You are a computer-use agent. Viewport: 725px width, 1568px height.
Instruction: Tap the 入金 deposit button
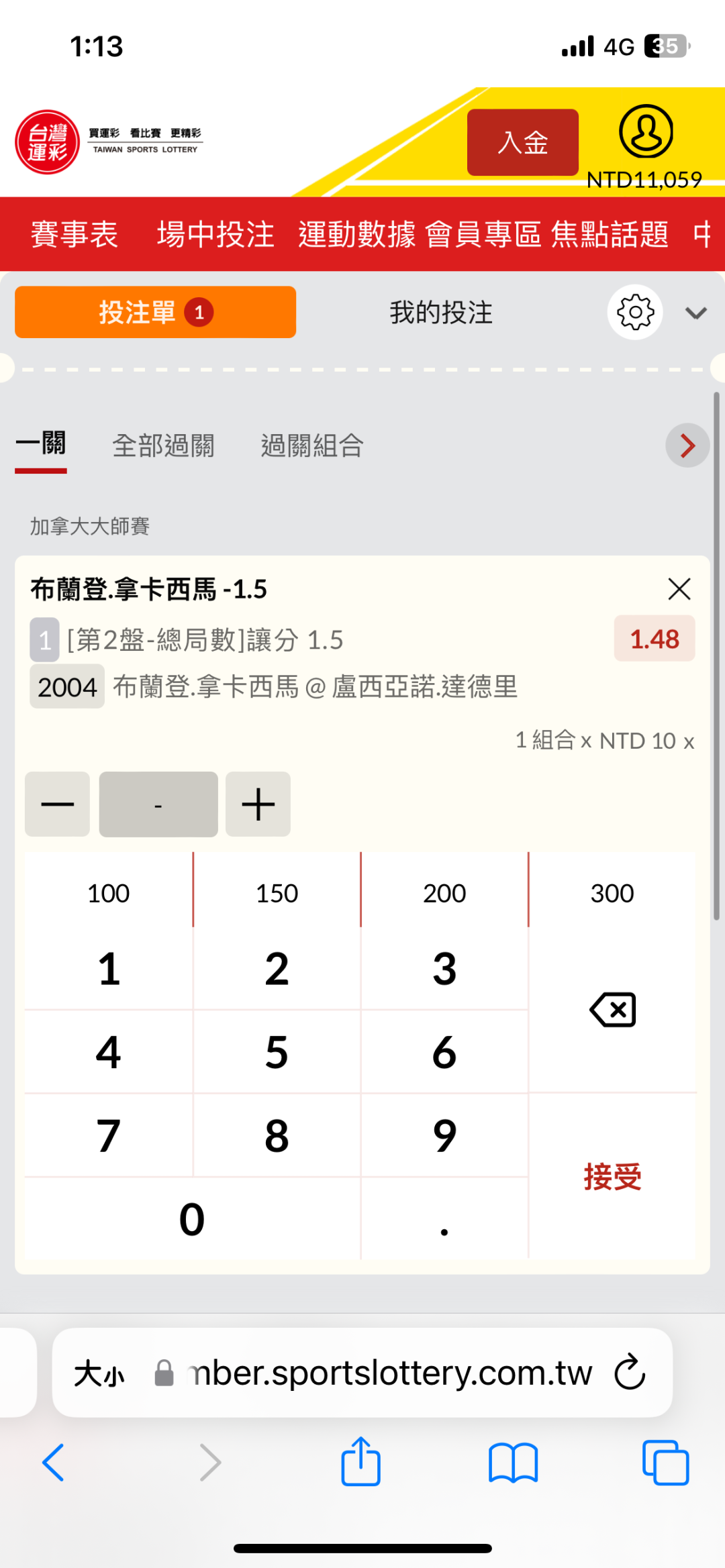(523, 142)
